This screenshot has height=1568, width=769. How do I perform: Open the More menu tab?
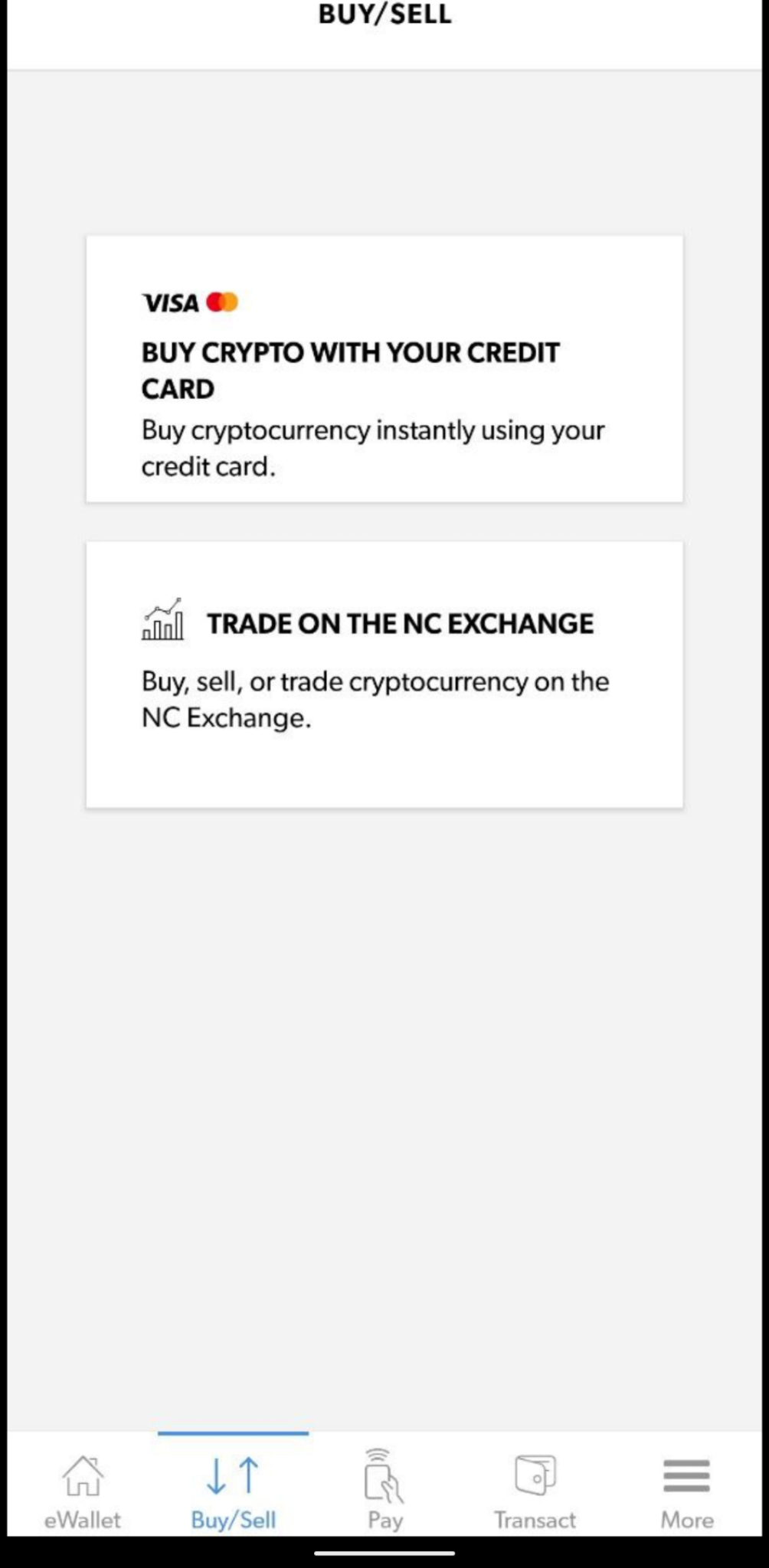pos(686,1491)
